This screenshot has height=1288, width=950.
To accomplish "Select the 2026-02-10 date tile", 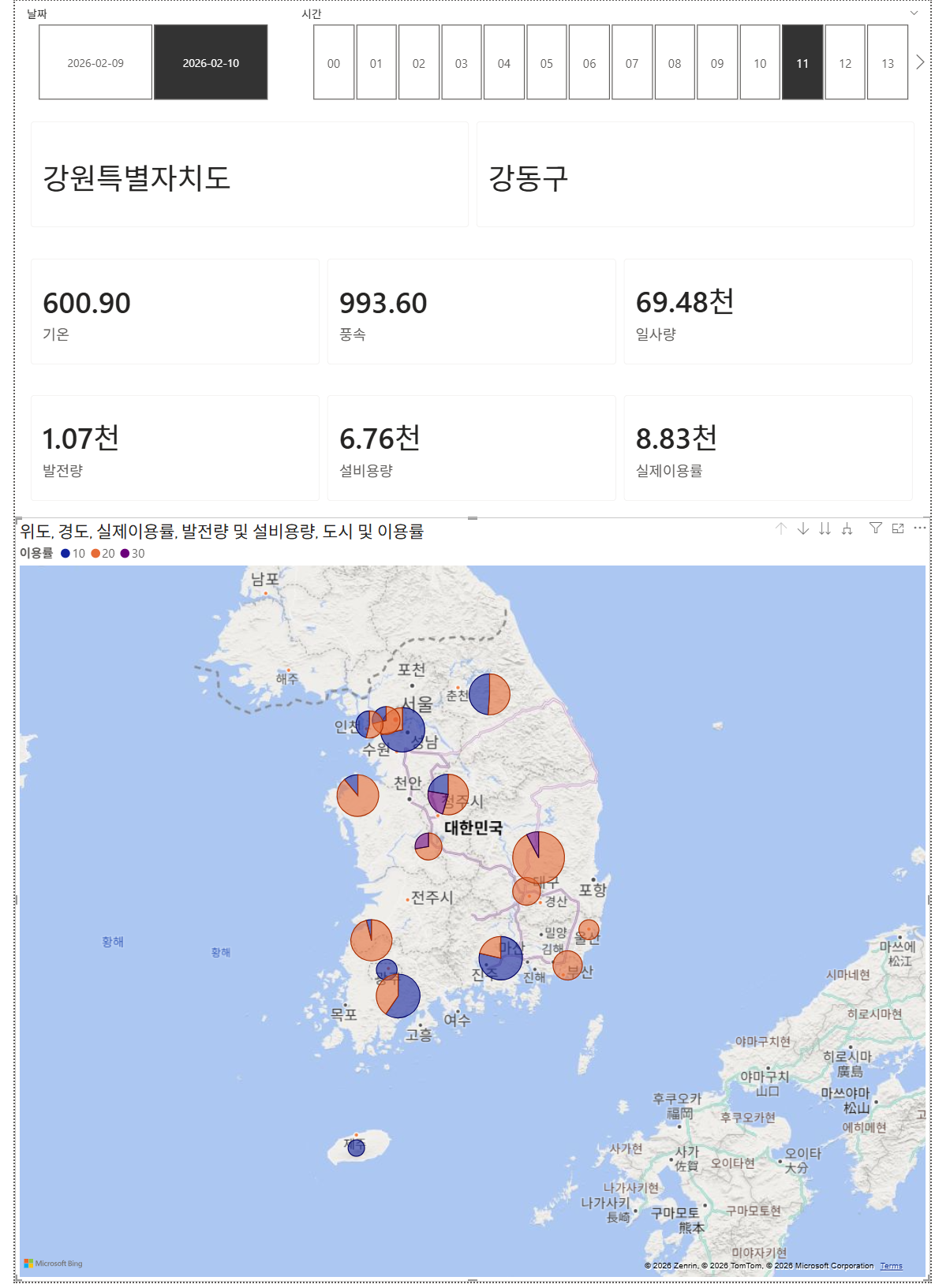I will pyautogui.click(x=211, y=62).
